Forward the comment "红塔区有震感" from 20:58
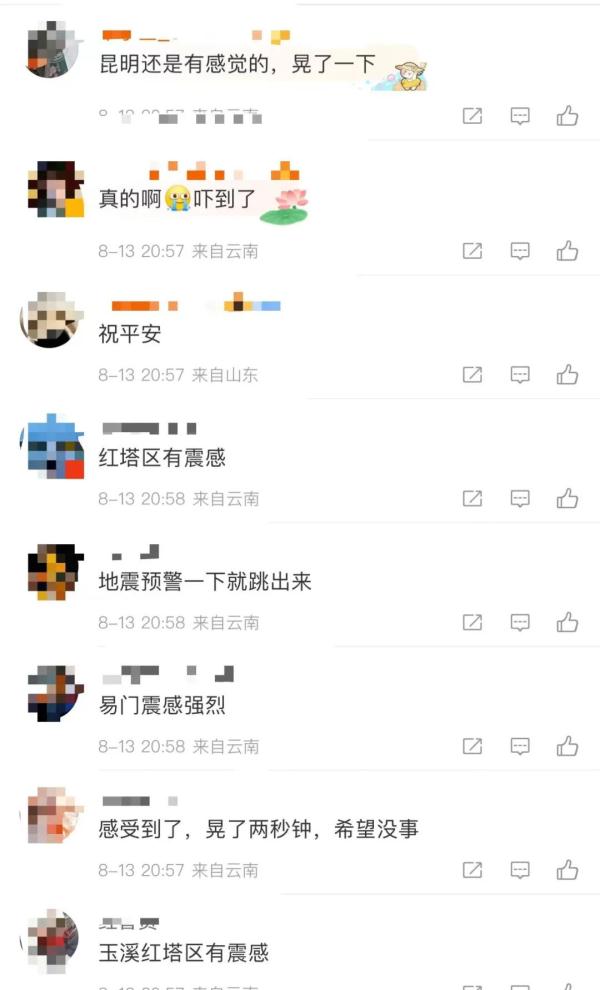The width and height of the screenshot is (600, 990). [472, 498]
